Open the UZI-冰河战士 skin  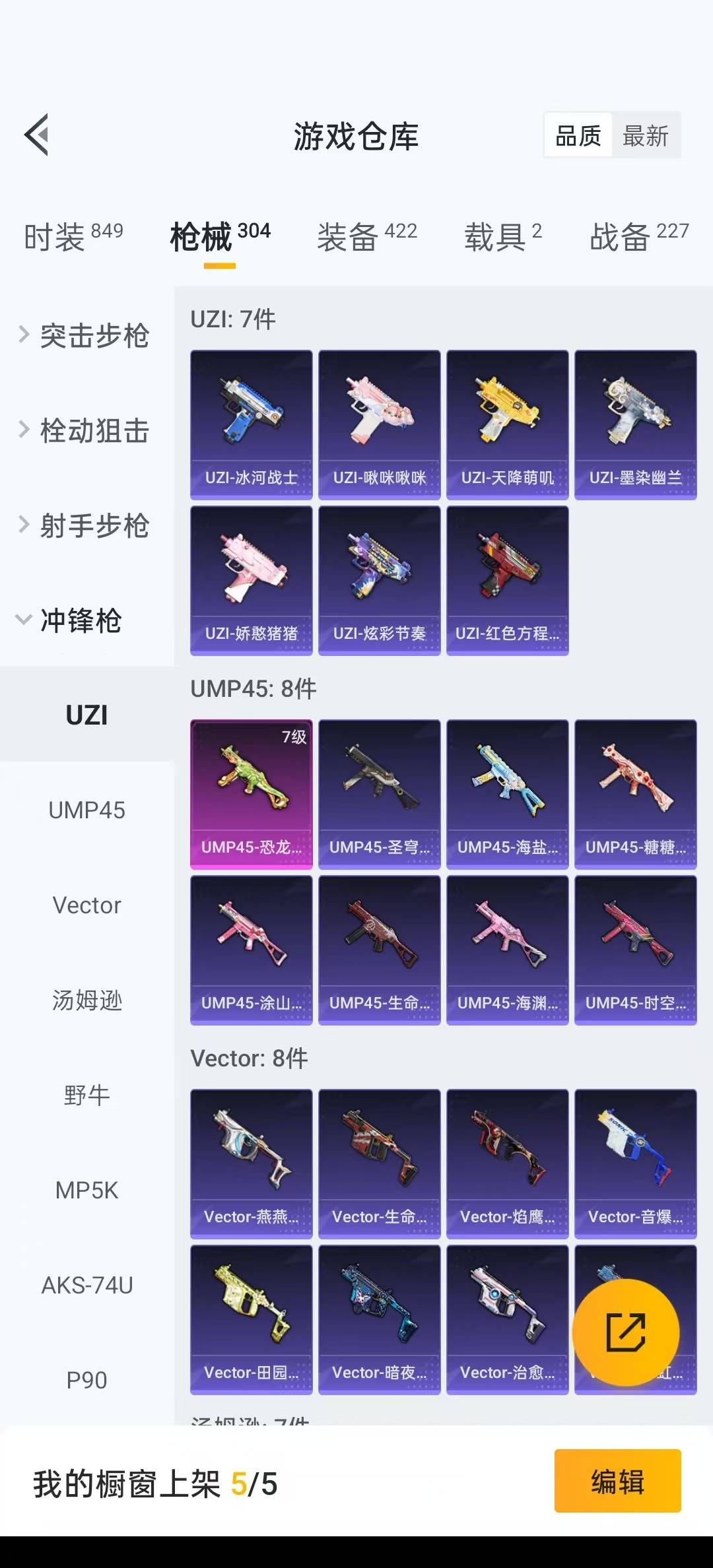(x=252, y=424)
